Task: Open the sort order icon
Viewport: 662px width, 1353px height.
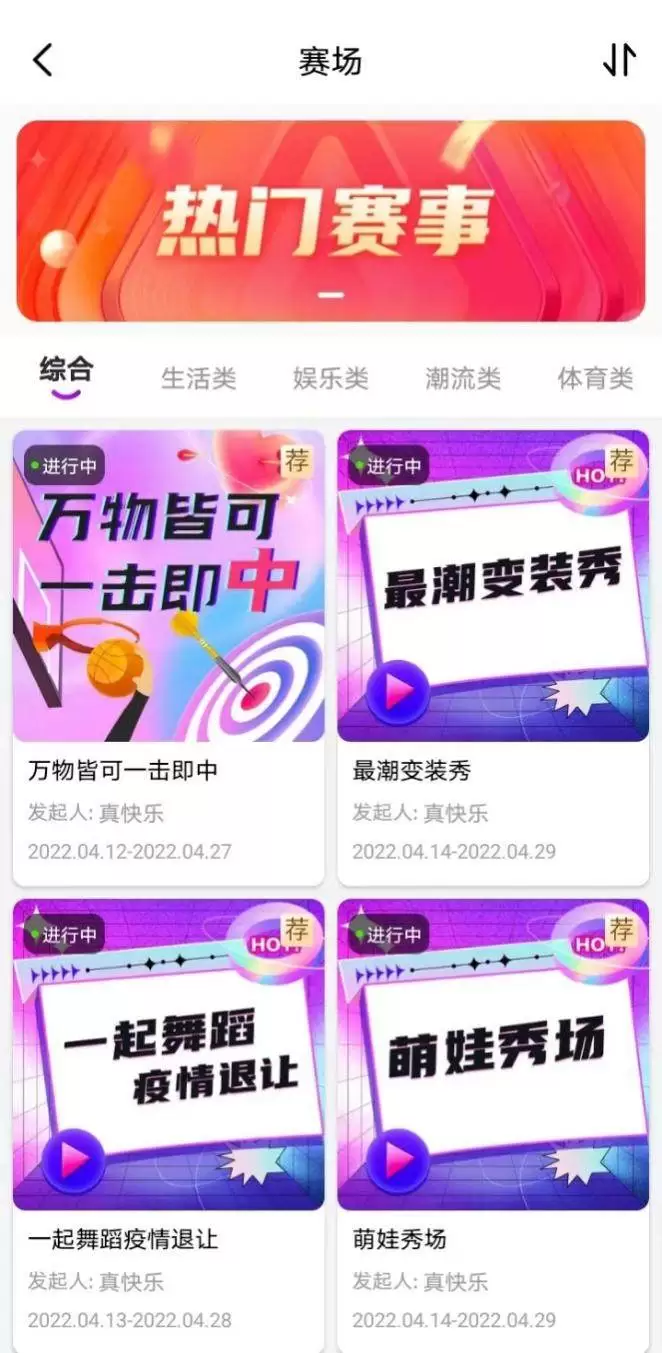Action: pyautogui.click(x=618, y=61)
